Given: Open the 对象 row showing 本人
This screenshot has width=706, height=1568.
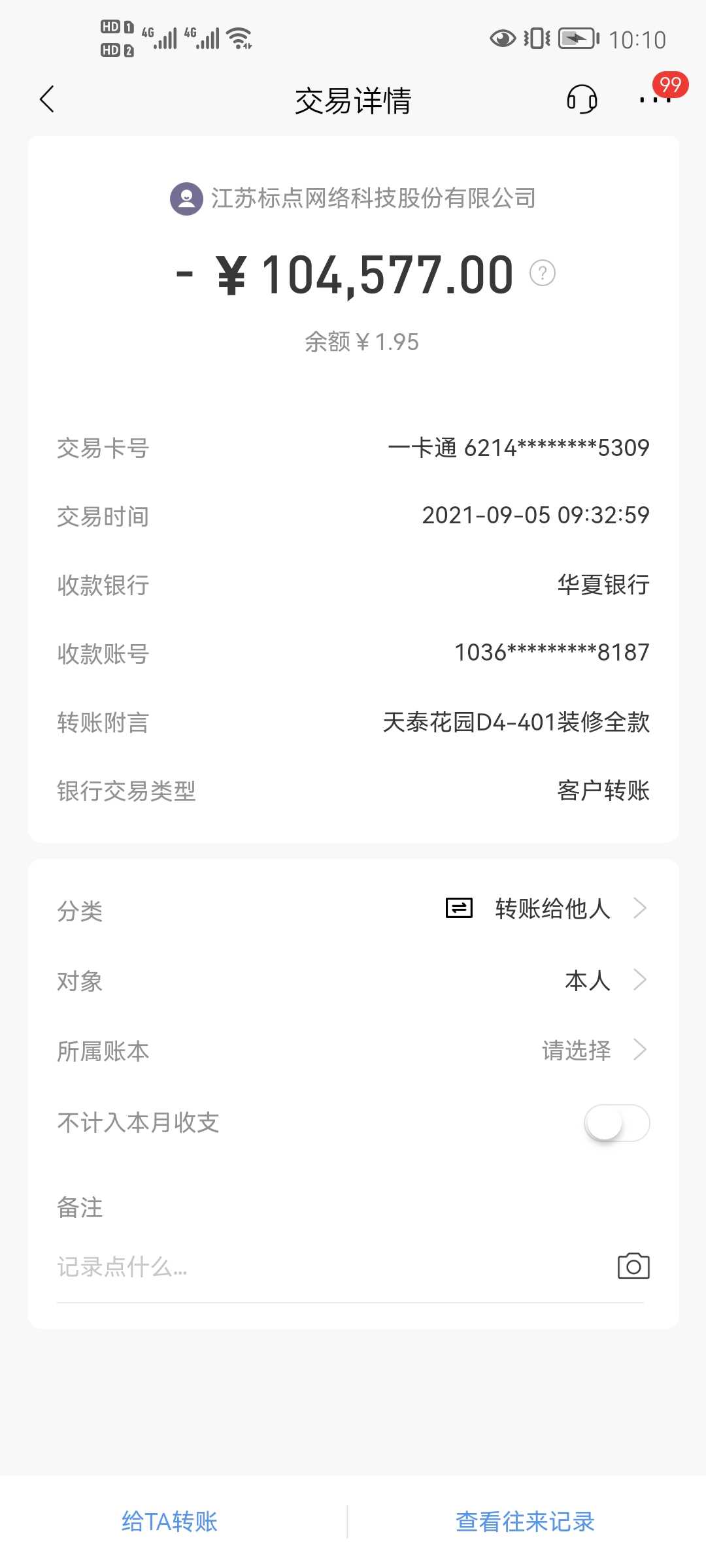Looking at the screenshot, I should tap(588, 980).
